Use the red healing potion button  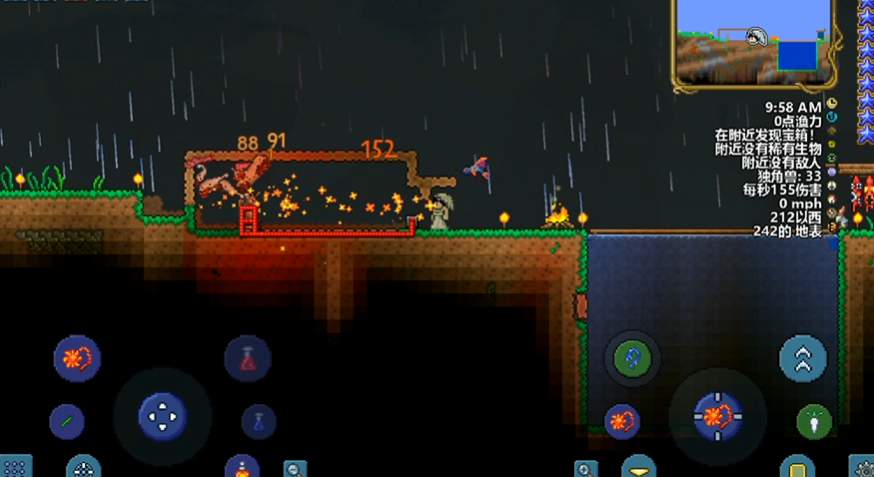pos(247,358)
